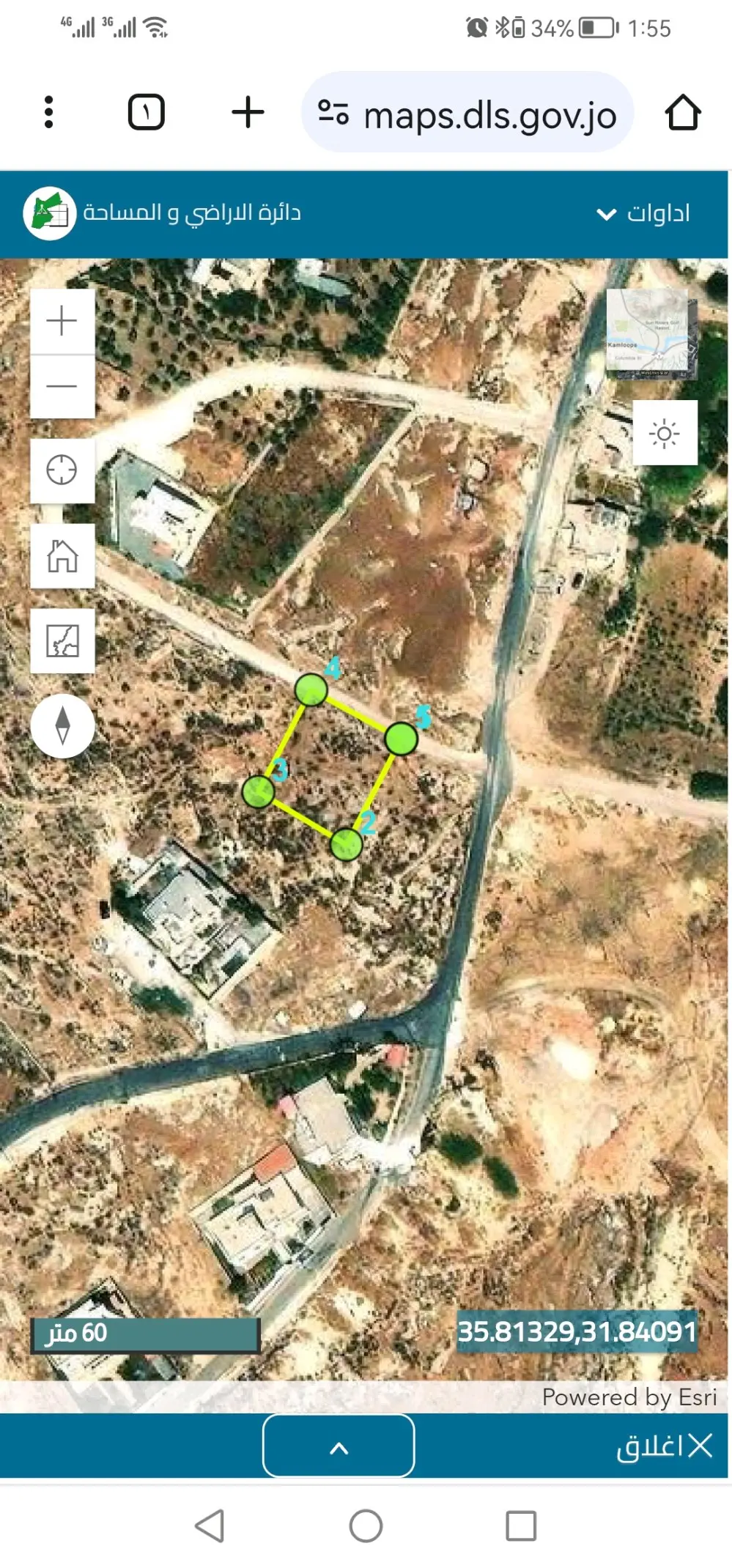Tap the maps.dls.gov.jo address bar

467,115
